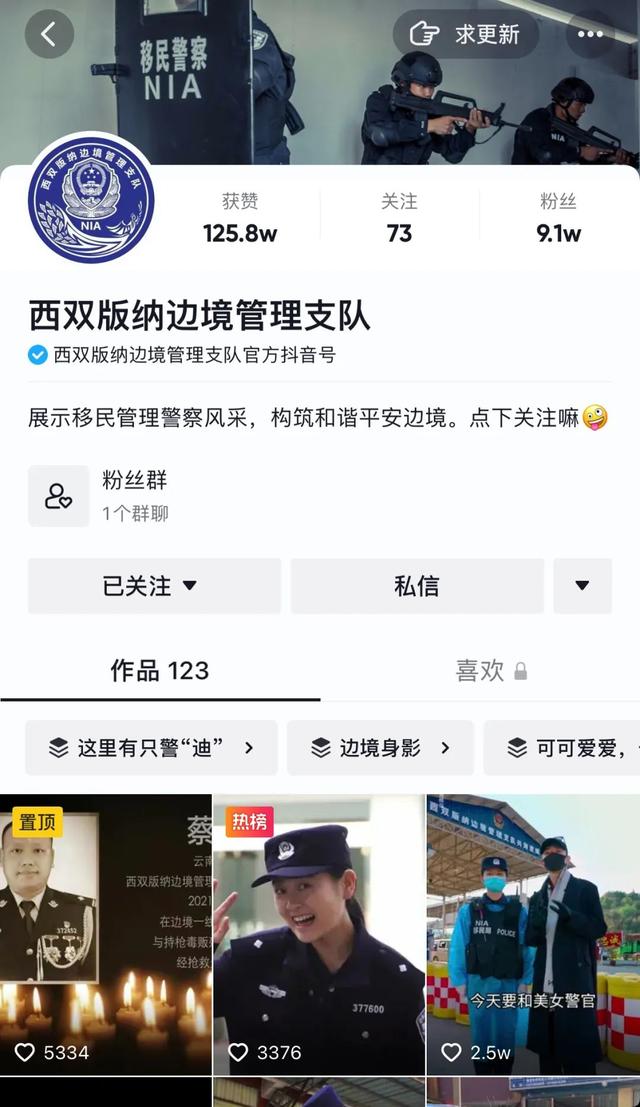
Task: Tap the 求更新 request update button
Action: (466, 35)
